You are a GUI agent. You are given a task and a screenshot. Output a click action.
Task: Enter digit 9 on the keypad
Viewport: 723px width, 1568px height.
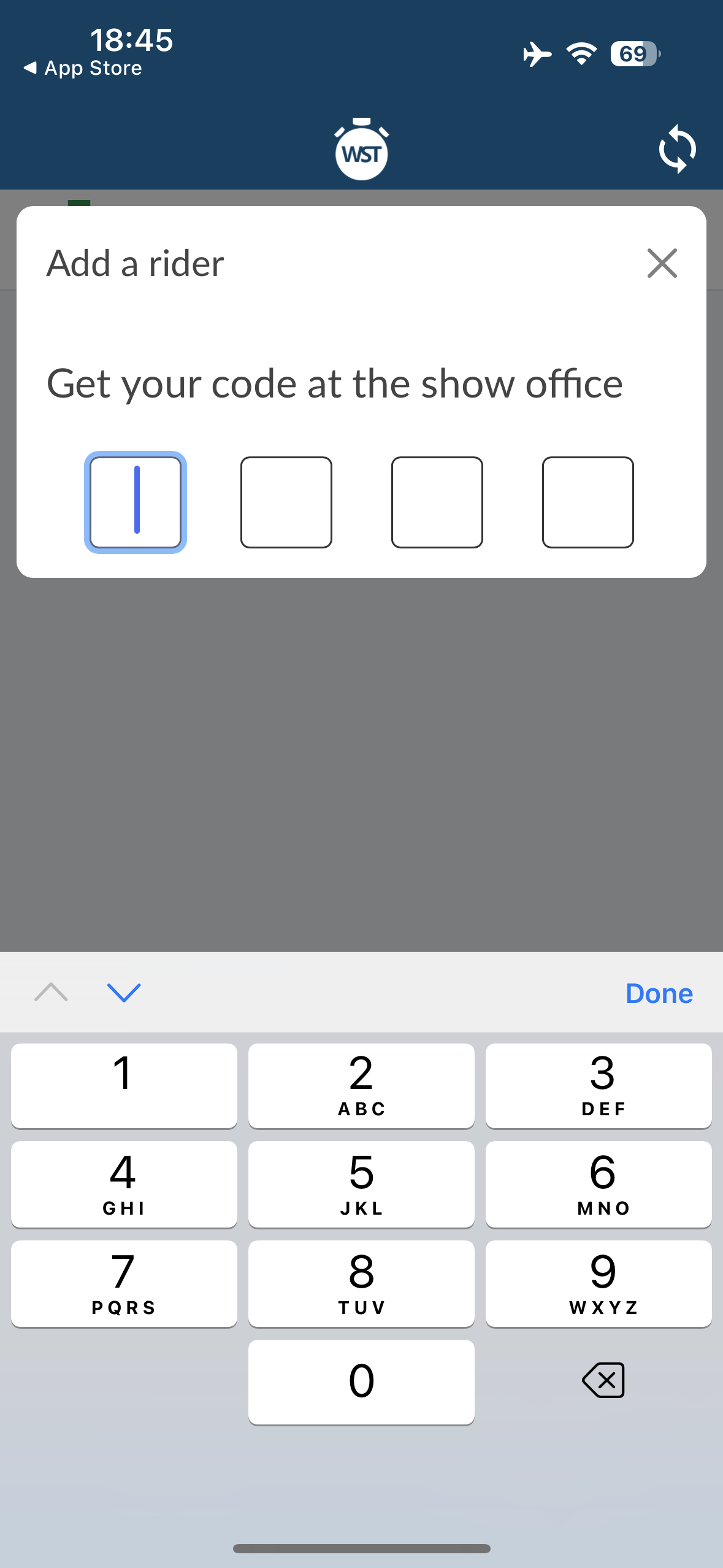coord(599,1283)
